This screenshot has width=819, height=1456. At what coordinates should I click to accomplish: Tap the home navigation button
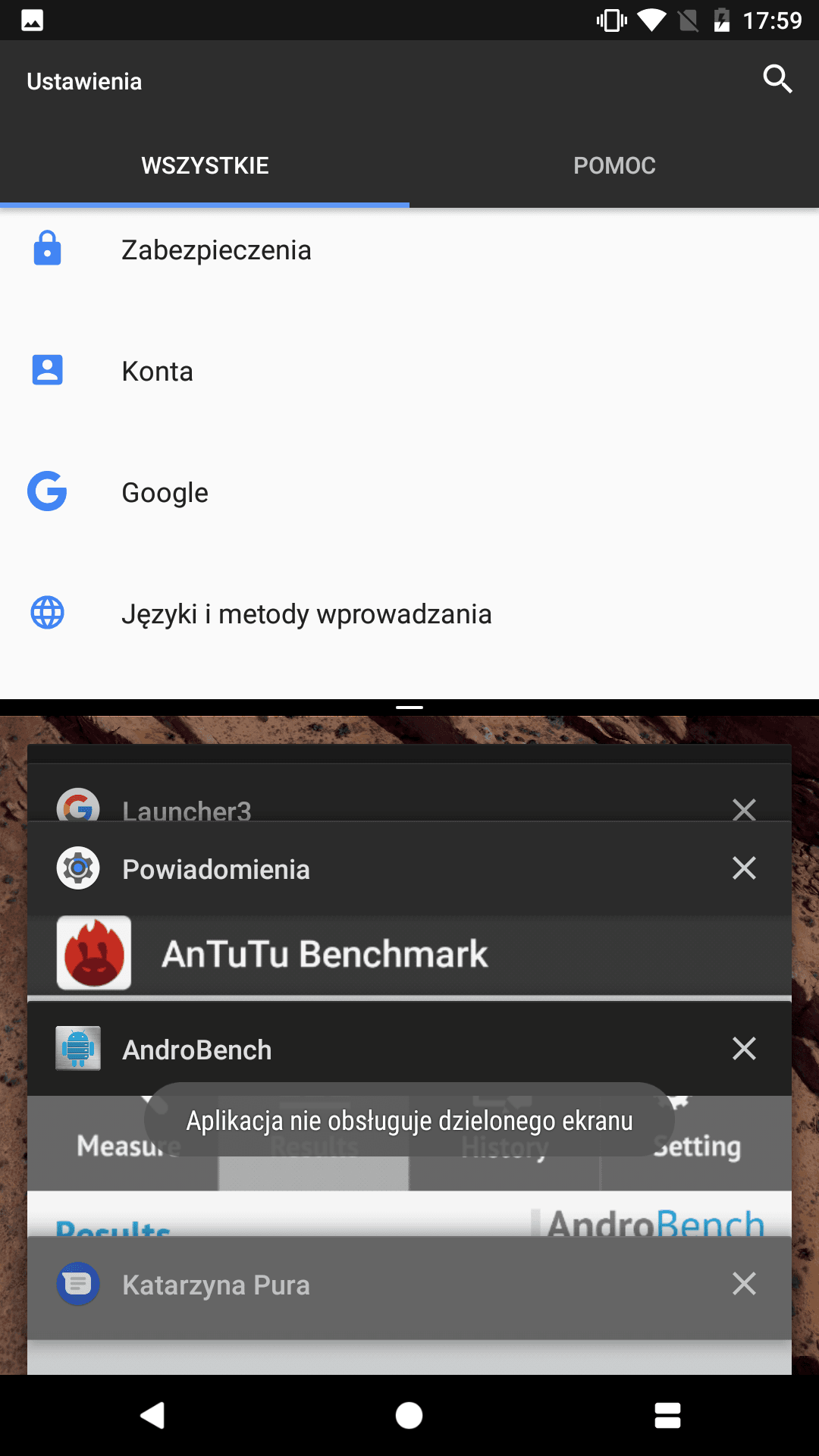click(409, 1415)
